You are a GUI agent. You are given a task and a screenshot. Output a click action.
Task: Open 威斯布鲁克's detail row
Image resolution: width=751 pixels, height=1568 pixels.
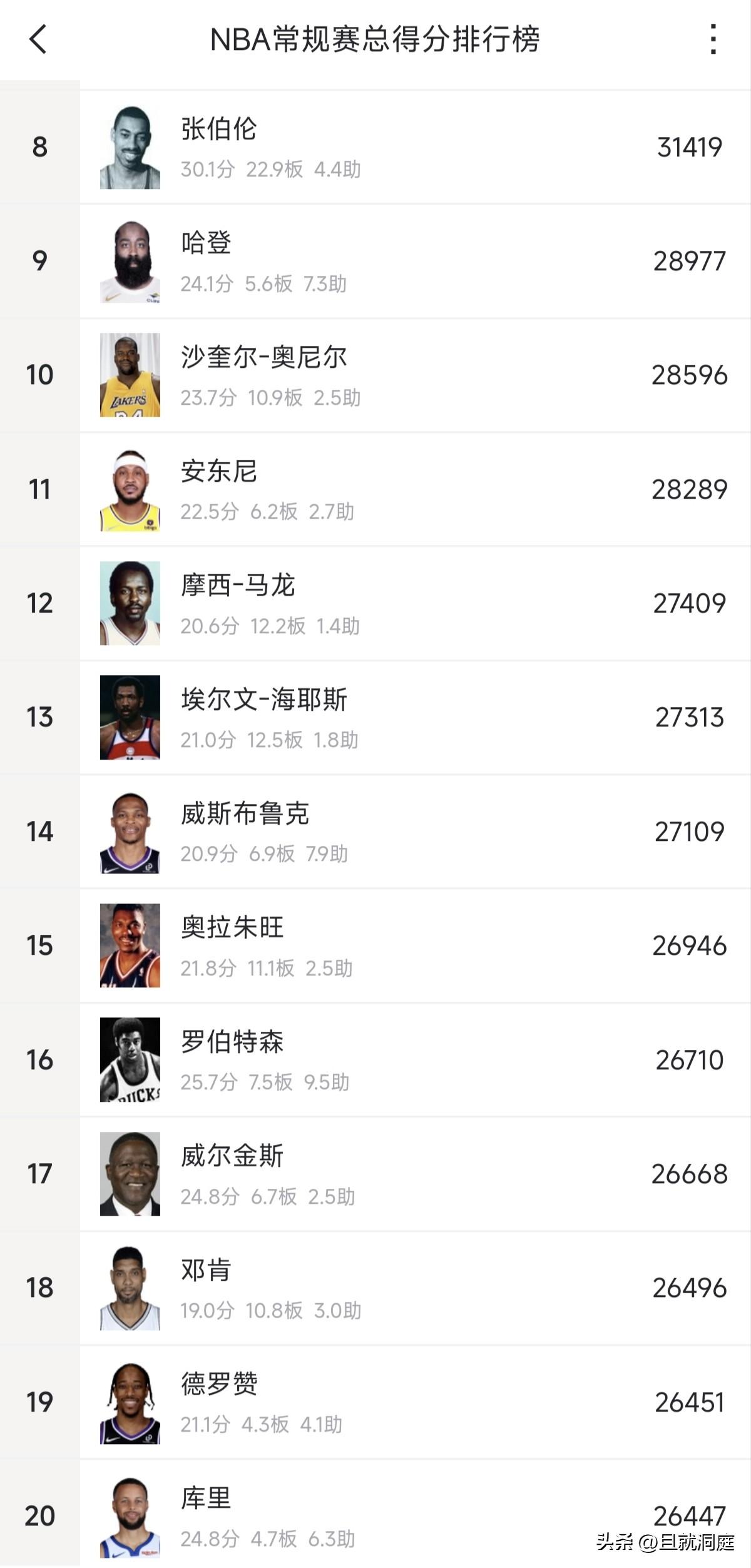[375, 832]
